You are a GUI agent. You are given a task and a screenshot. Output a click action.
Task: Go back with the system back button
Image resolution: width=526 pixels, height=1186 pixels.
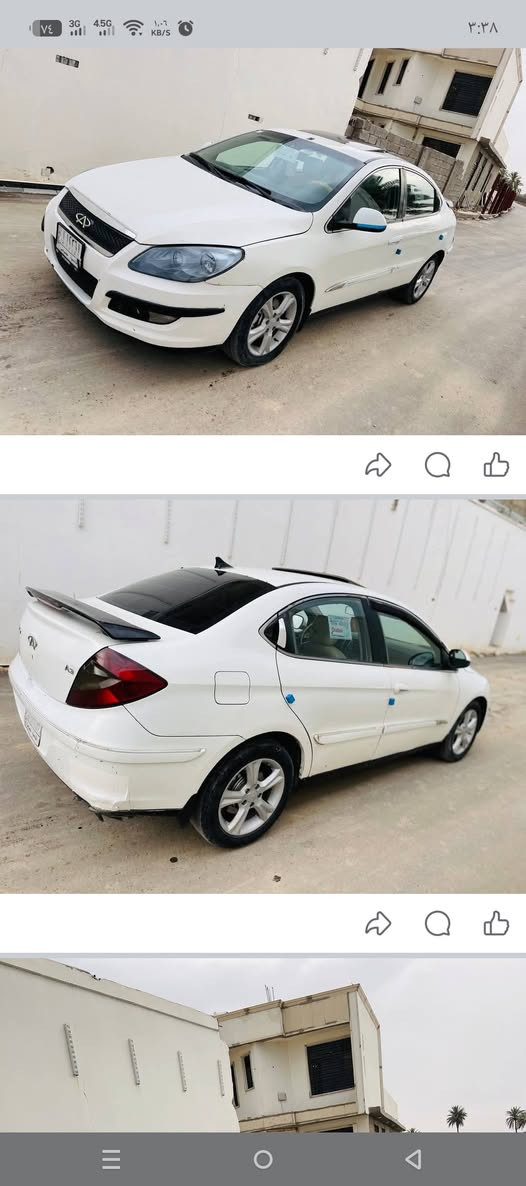click(x=413, y=1159)
